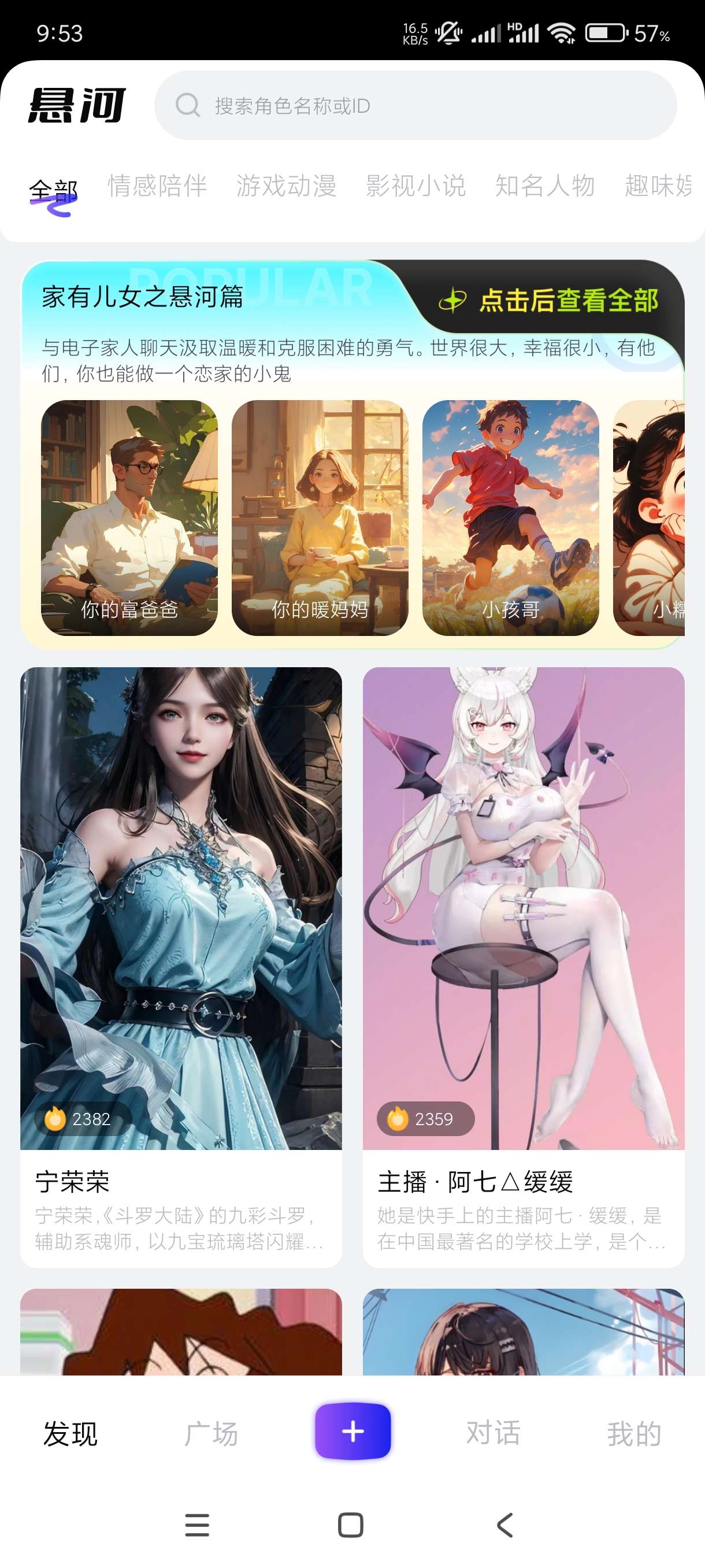Open the 宁荣荣 character card

click(181, 967)
